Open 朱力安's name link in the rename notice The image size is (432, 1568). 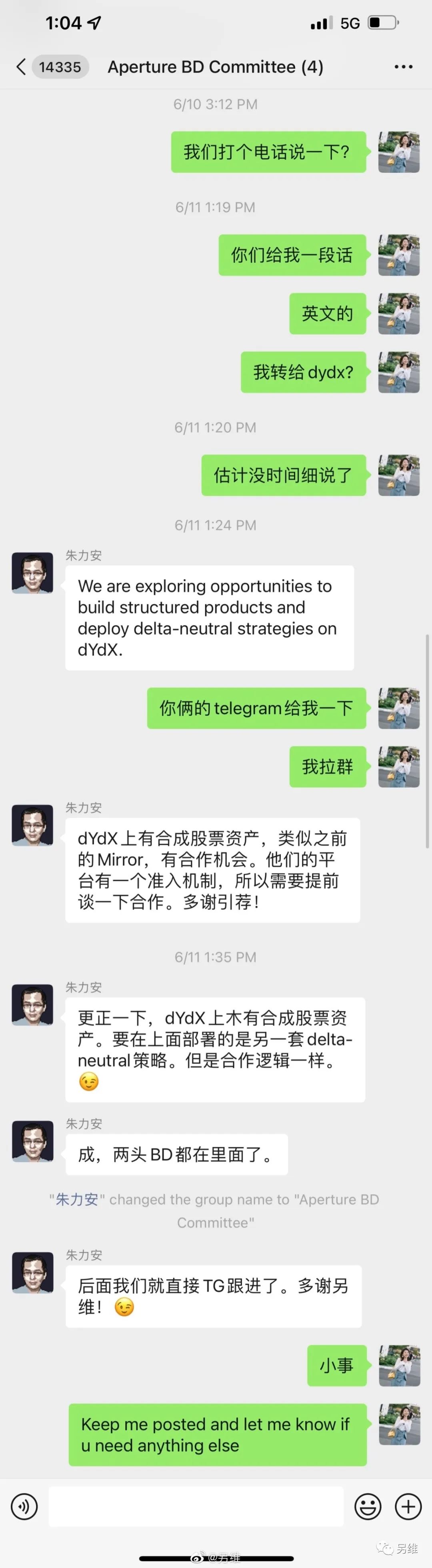pos(77,1199)
